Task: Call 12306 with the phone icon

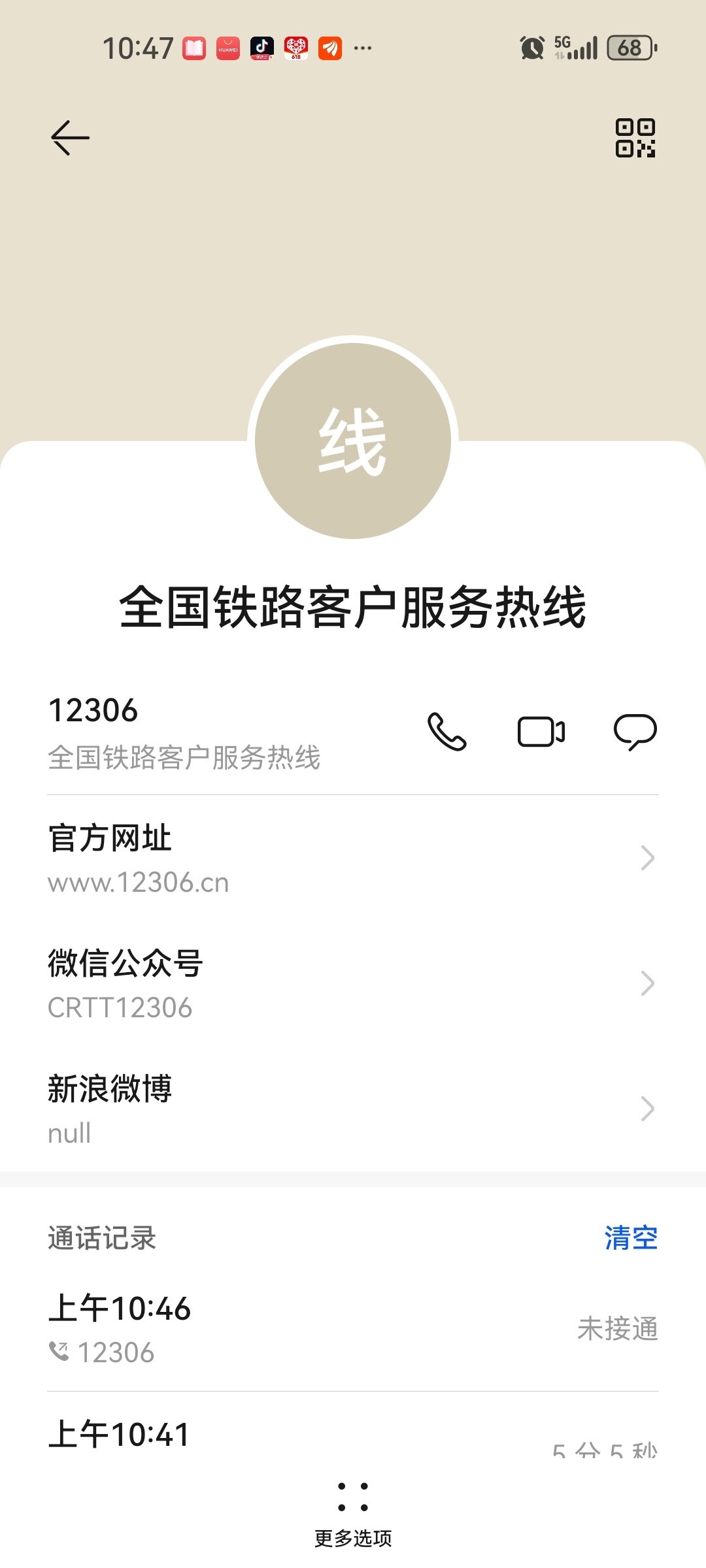Action: pyautogui.click(x=447, y=731)
